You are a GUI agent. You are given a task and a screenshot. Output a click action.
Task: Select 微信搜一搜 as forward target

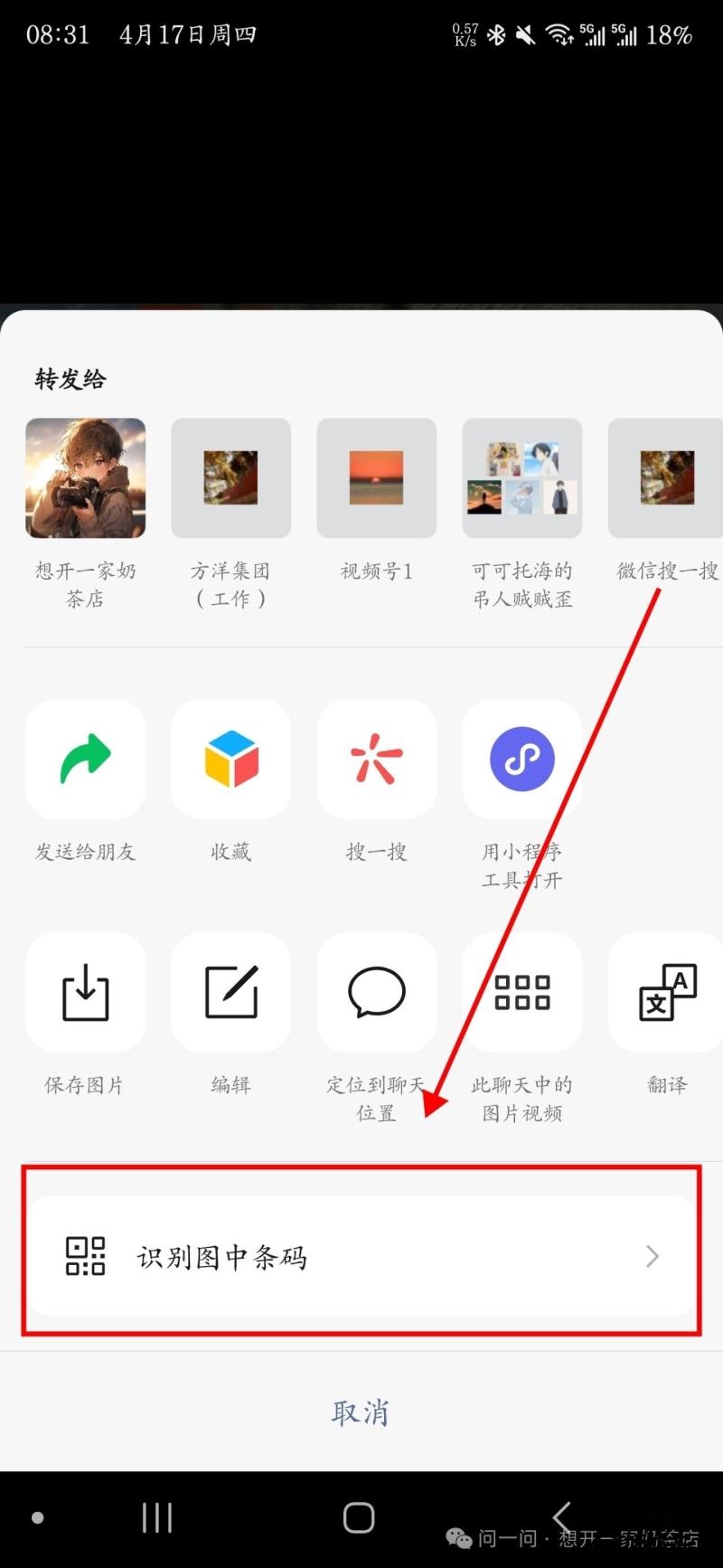click(x=667, y=478)
